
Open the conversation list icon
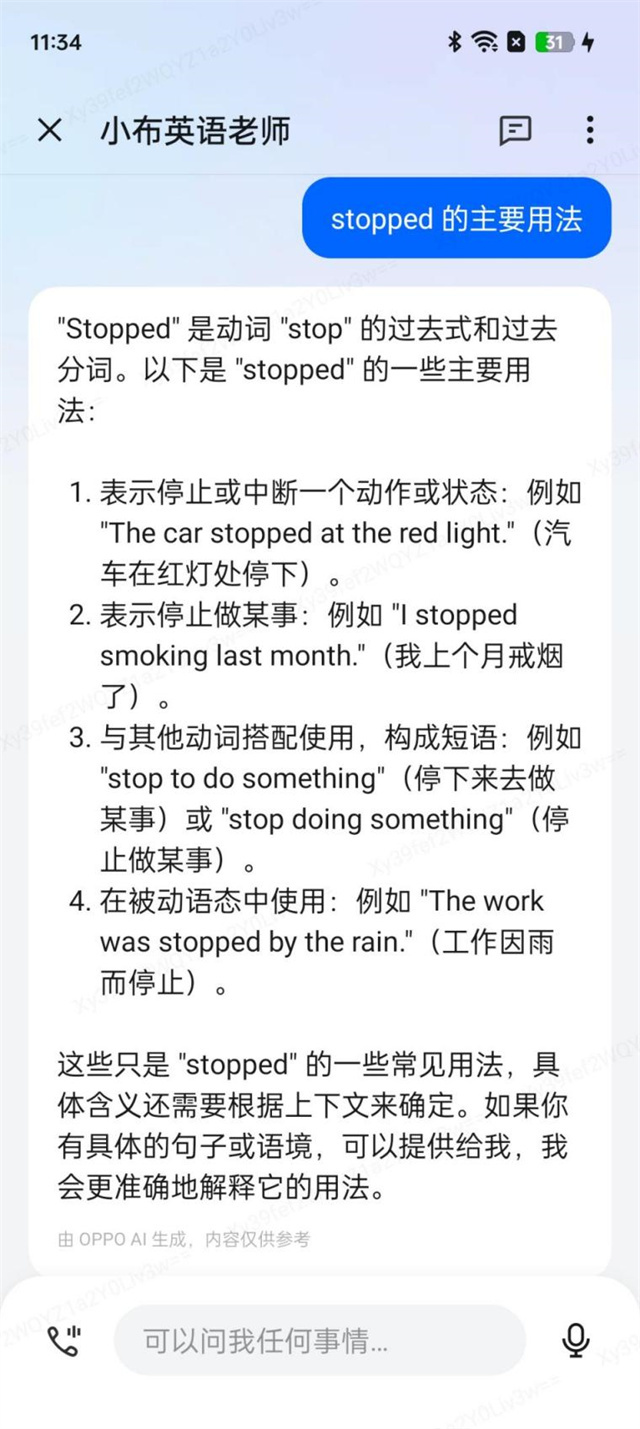click(x=515, y=130)
